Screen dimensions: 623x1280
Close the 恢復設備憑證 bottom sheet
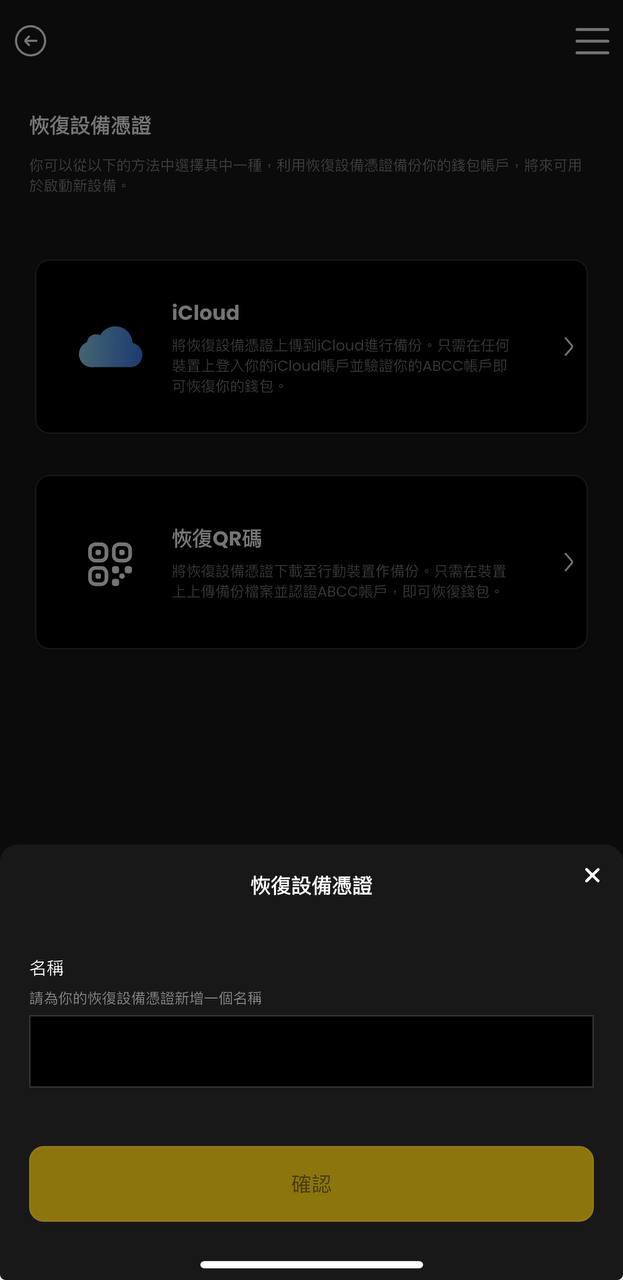click(592, 876)
